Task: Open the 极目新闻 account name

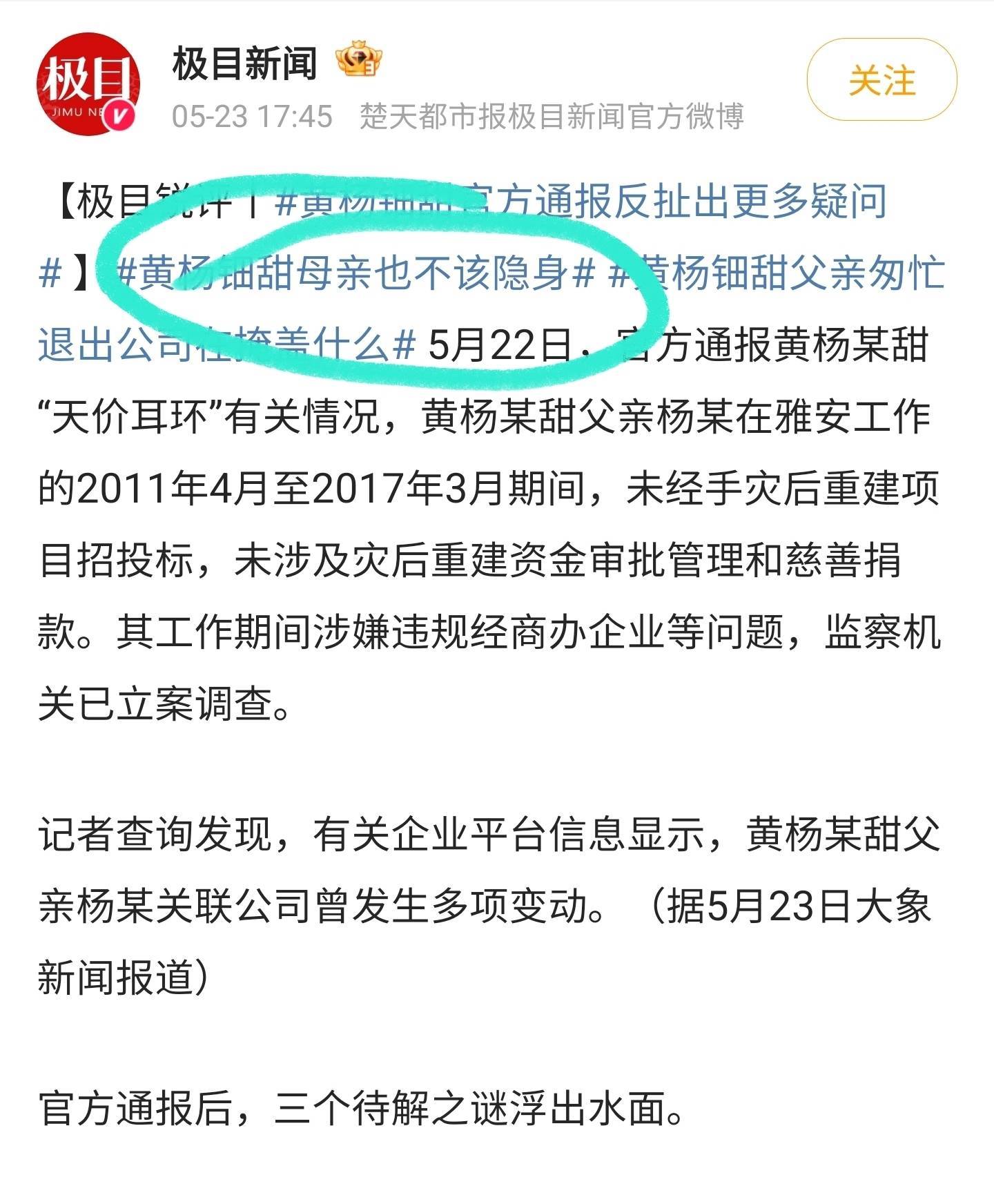Action: (x=245, y=64)
